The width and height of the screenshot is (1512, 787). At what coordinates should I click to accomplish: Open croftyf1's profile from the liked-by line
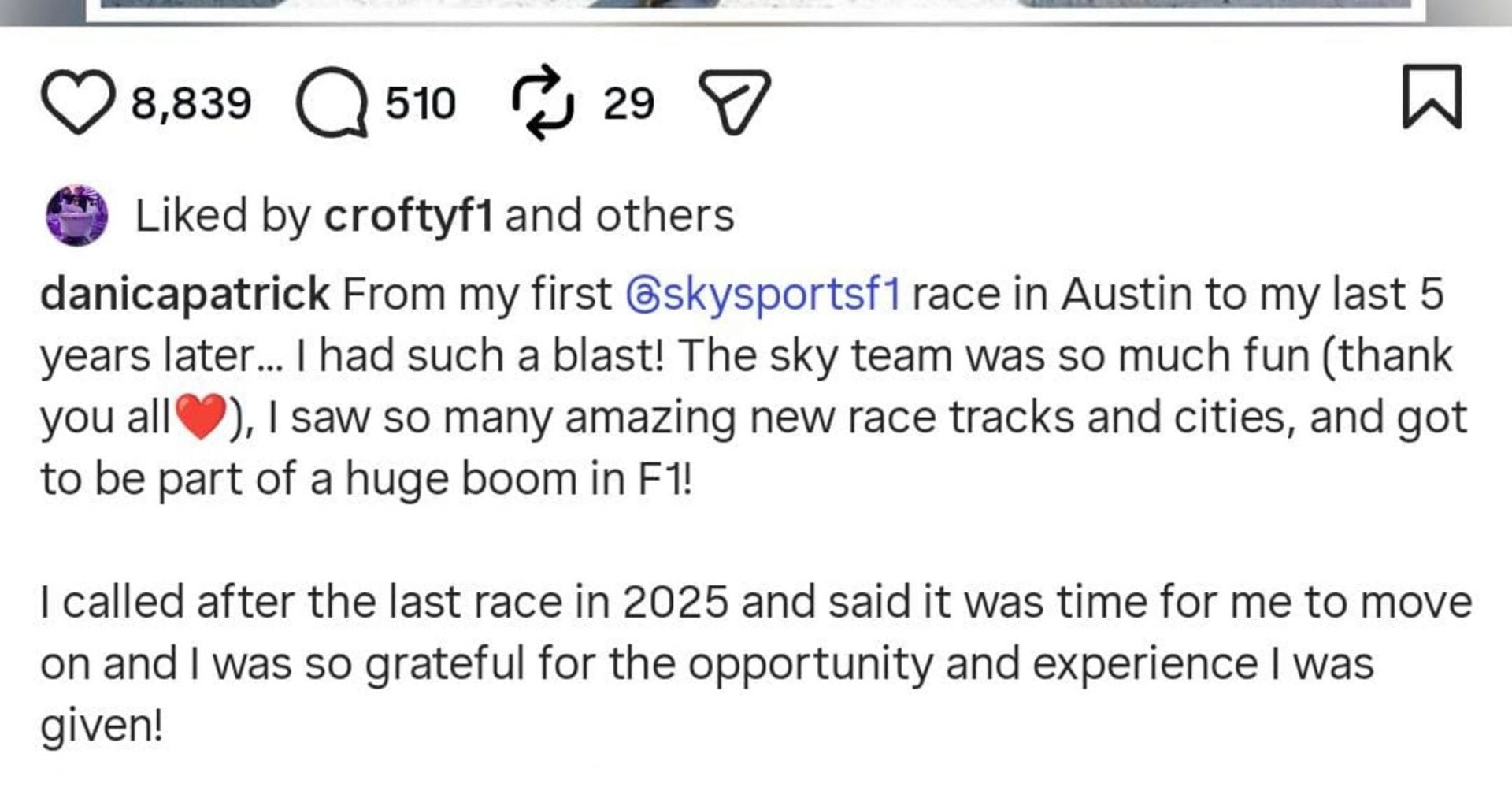408,216
